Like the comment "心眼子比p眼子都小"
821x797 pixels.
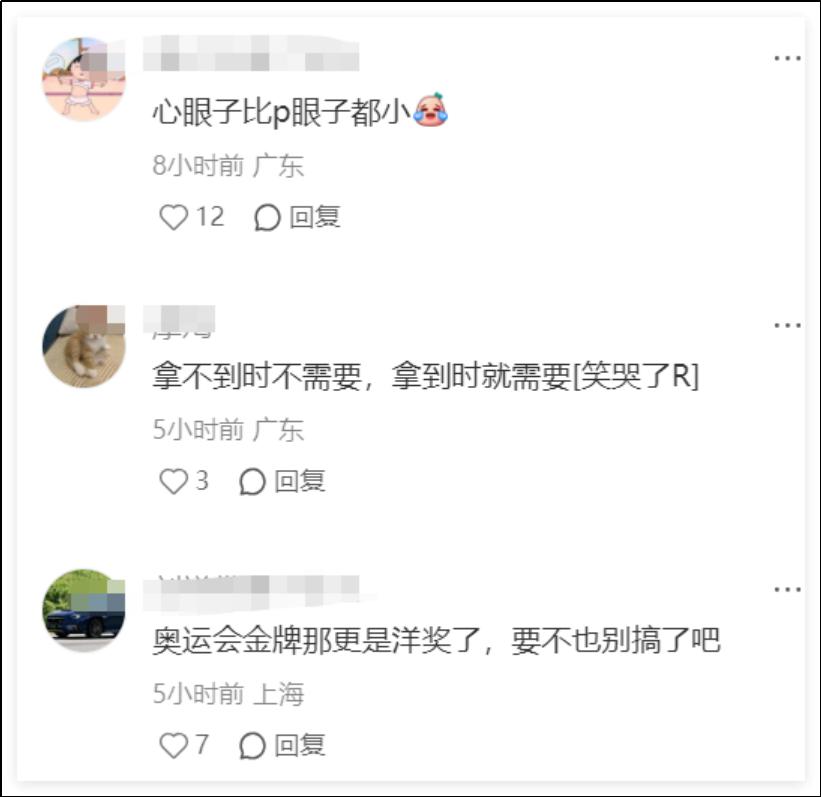coord(175,217)
